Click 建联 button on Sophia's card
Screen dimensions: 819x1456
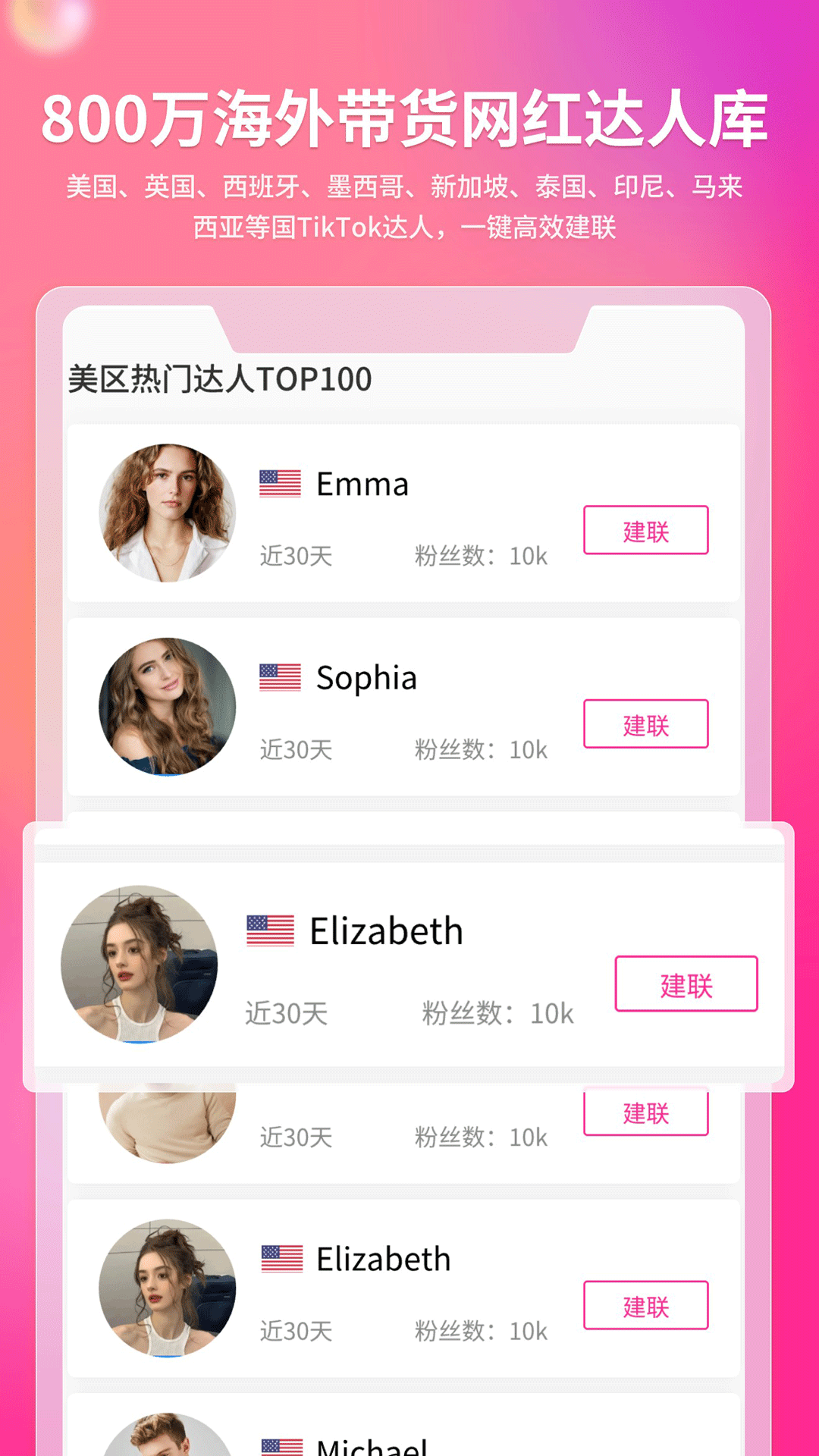point(645,724)
